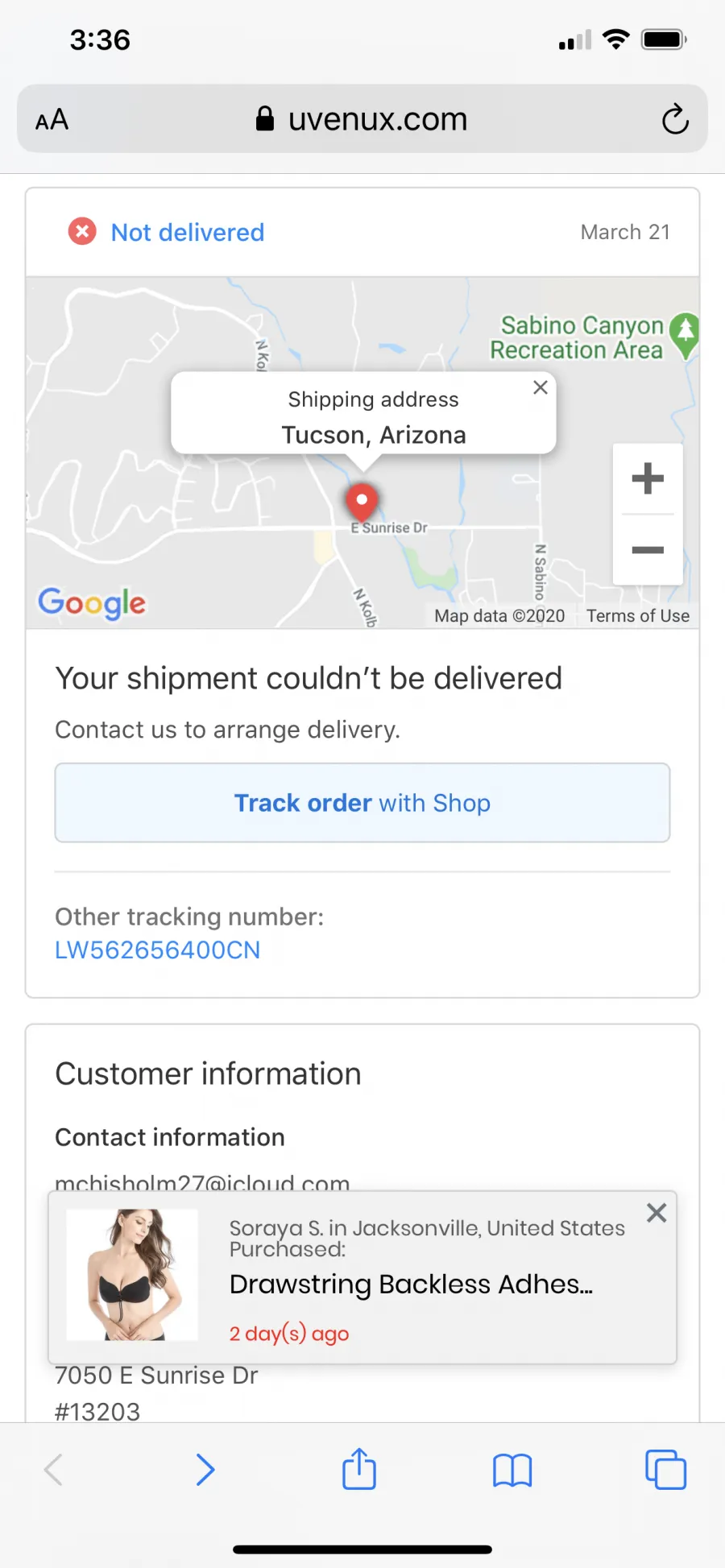725x1568 pixels.
Task: Open the AA reader text options
Action: (52, 120)
